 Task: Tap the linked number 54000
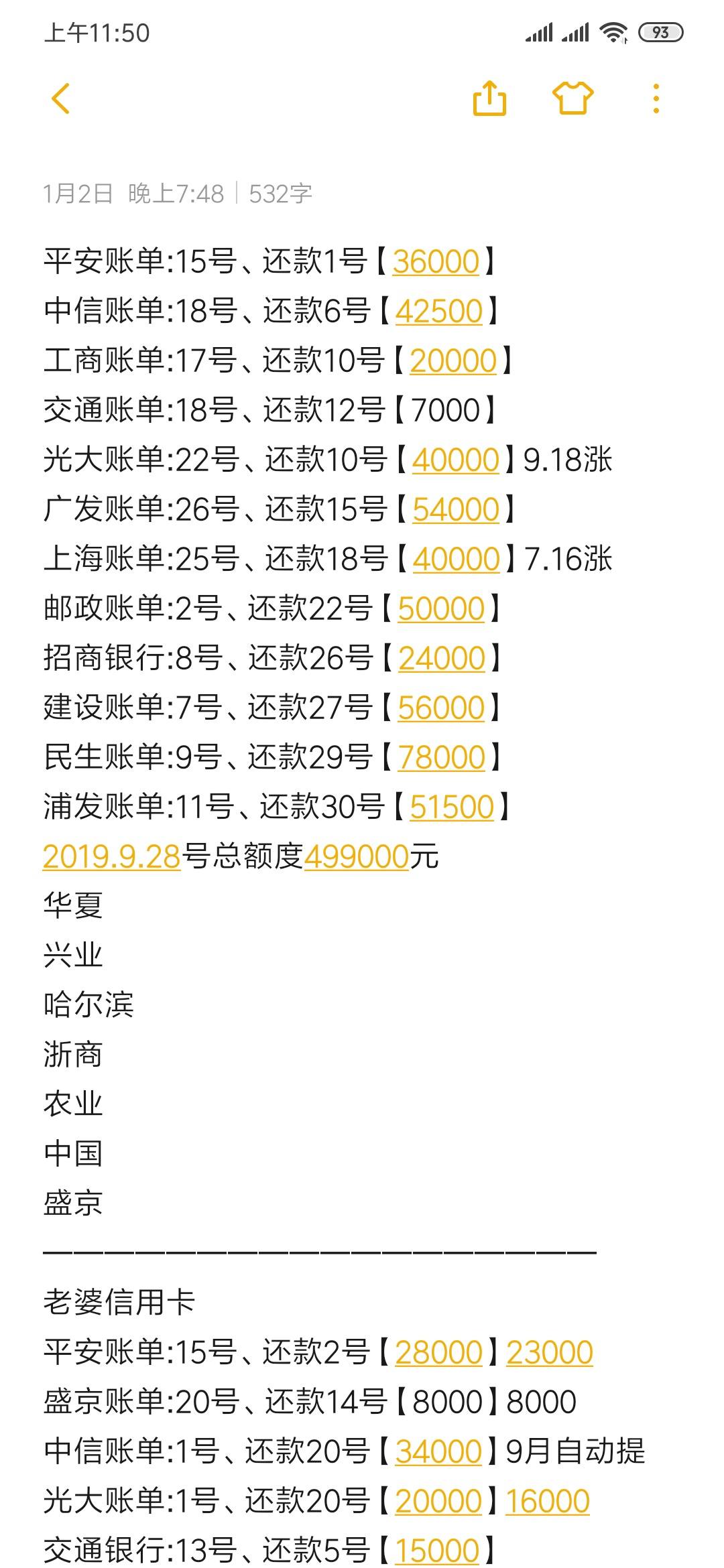(x=456, y=510)
